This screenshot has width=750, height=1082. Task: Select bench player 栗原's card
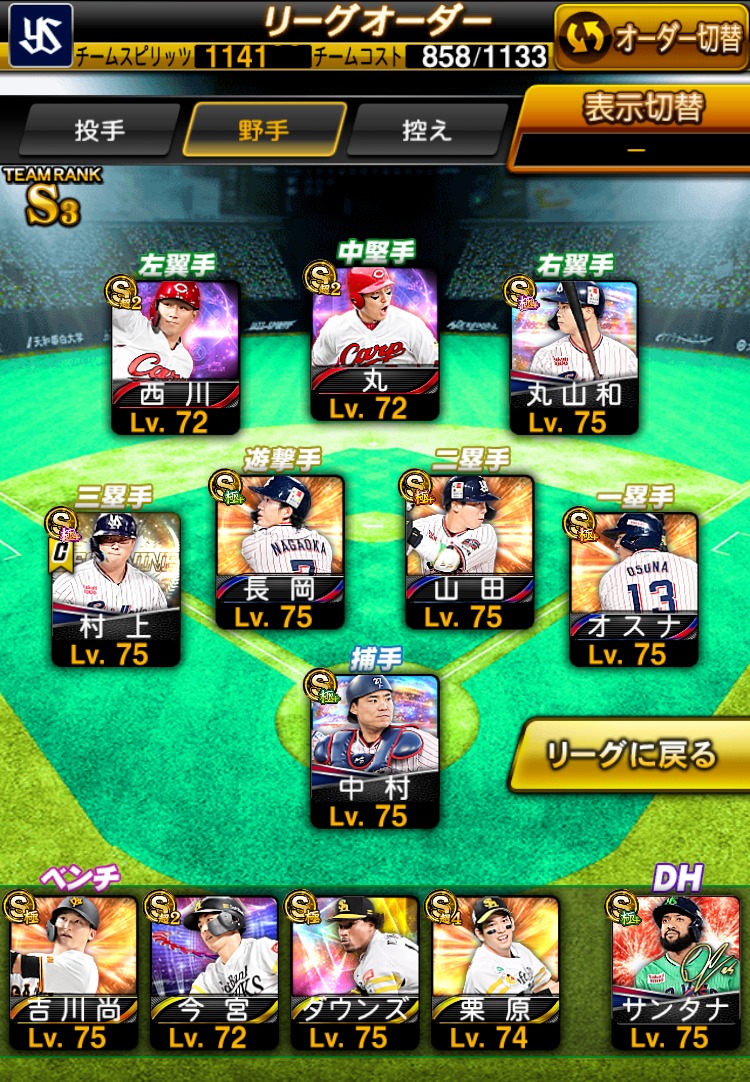494,970
